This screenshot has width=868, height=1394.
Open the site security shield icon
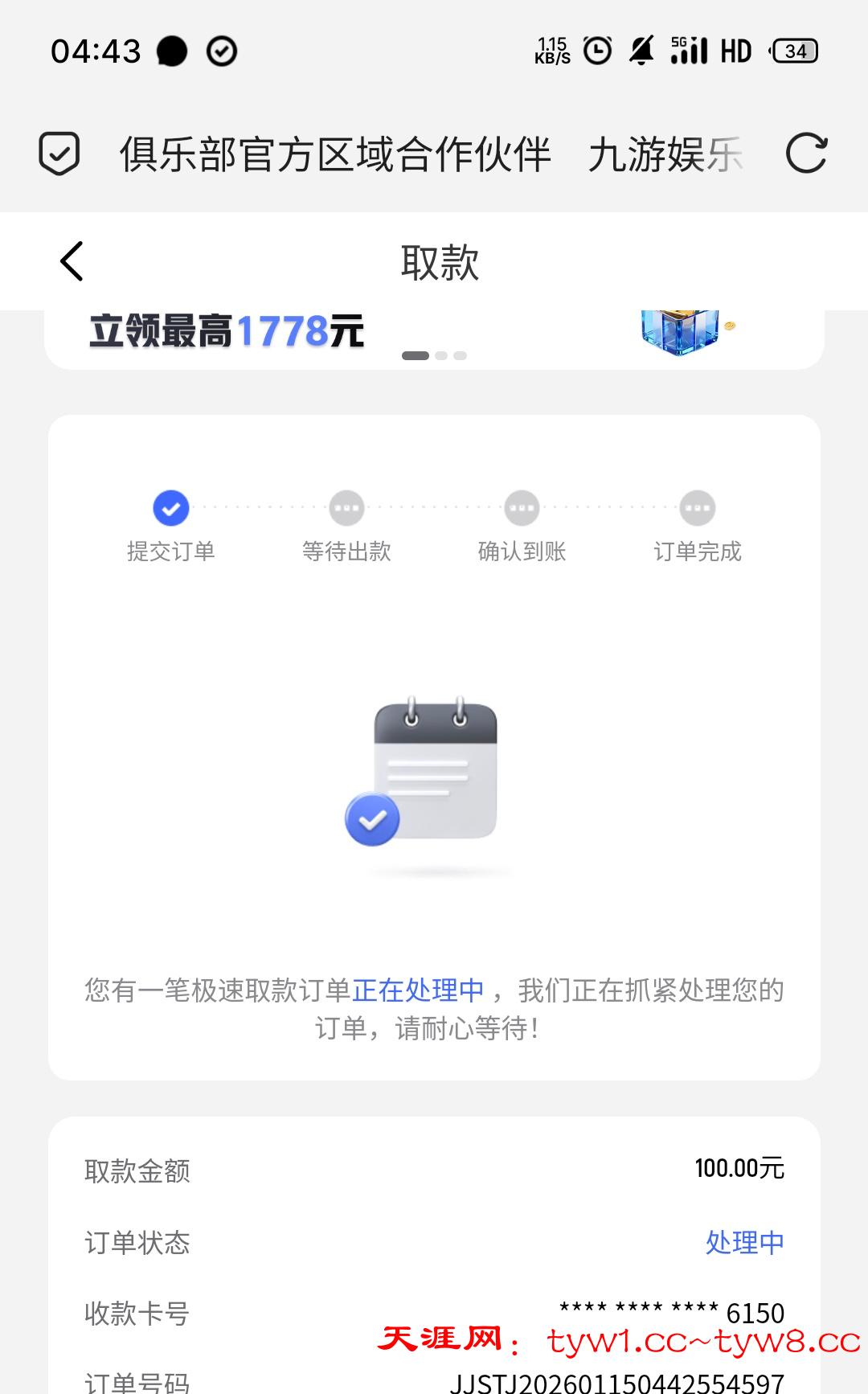coord(59,153)
